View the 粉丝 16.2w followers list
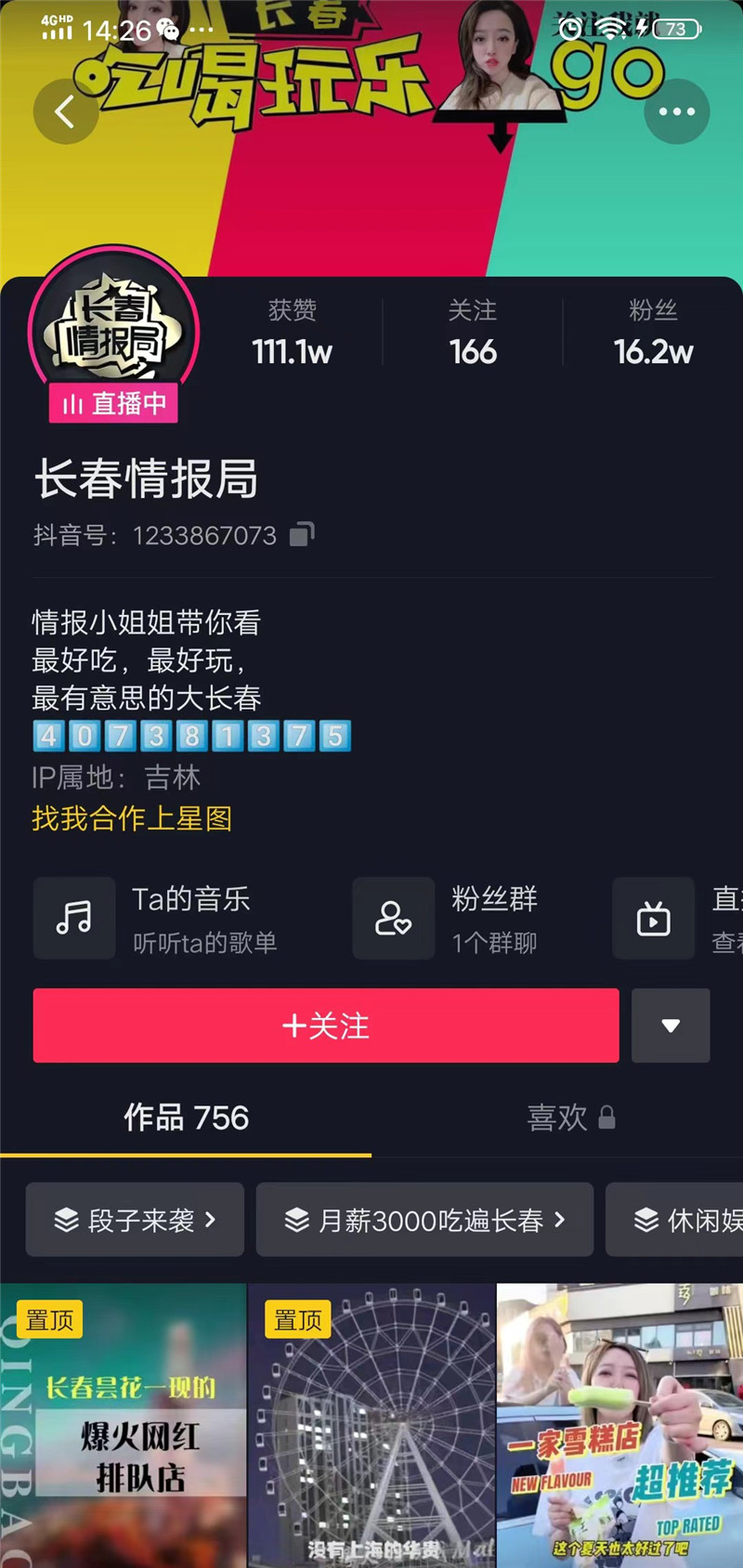The width and height of the screenshot is (743, 1568). pyautogui.click(x=653, y=333)
